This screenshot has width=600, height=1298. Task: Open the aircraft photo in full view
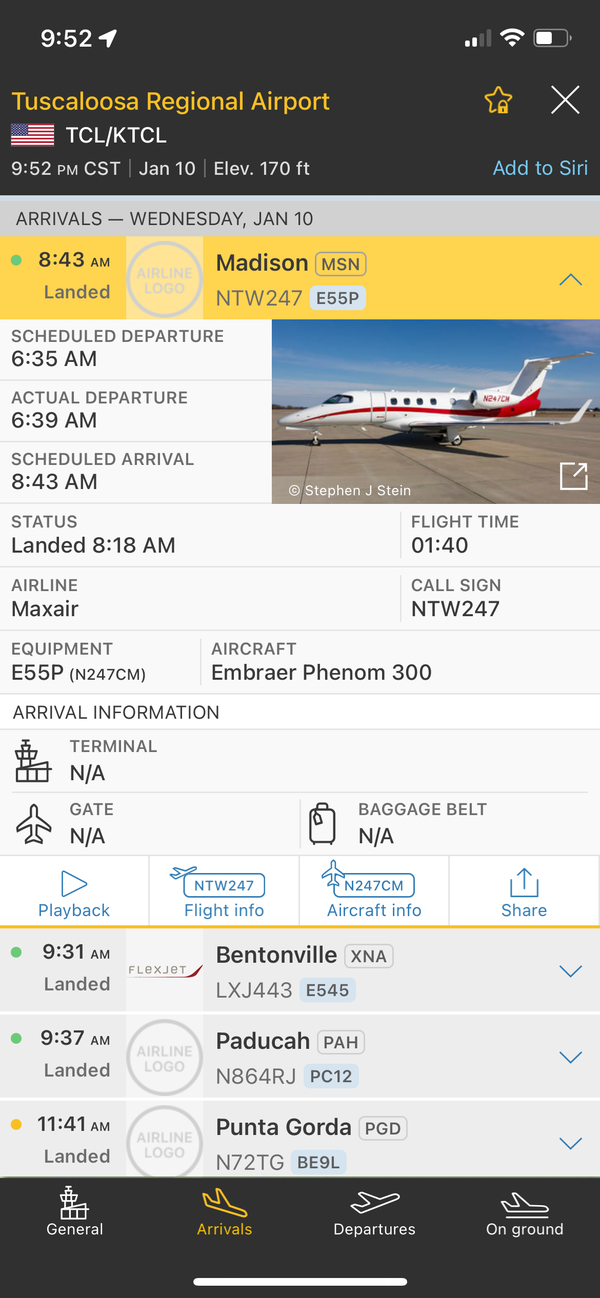[x=573, y=476]
